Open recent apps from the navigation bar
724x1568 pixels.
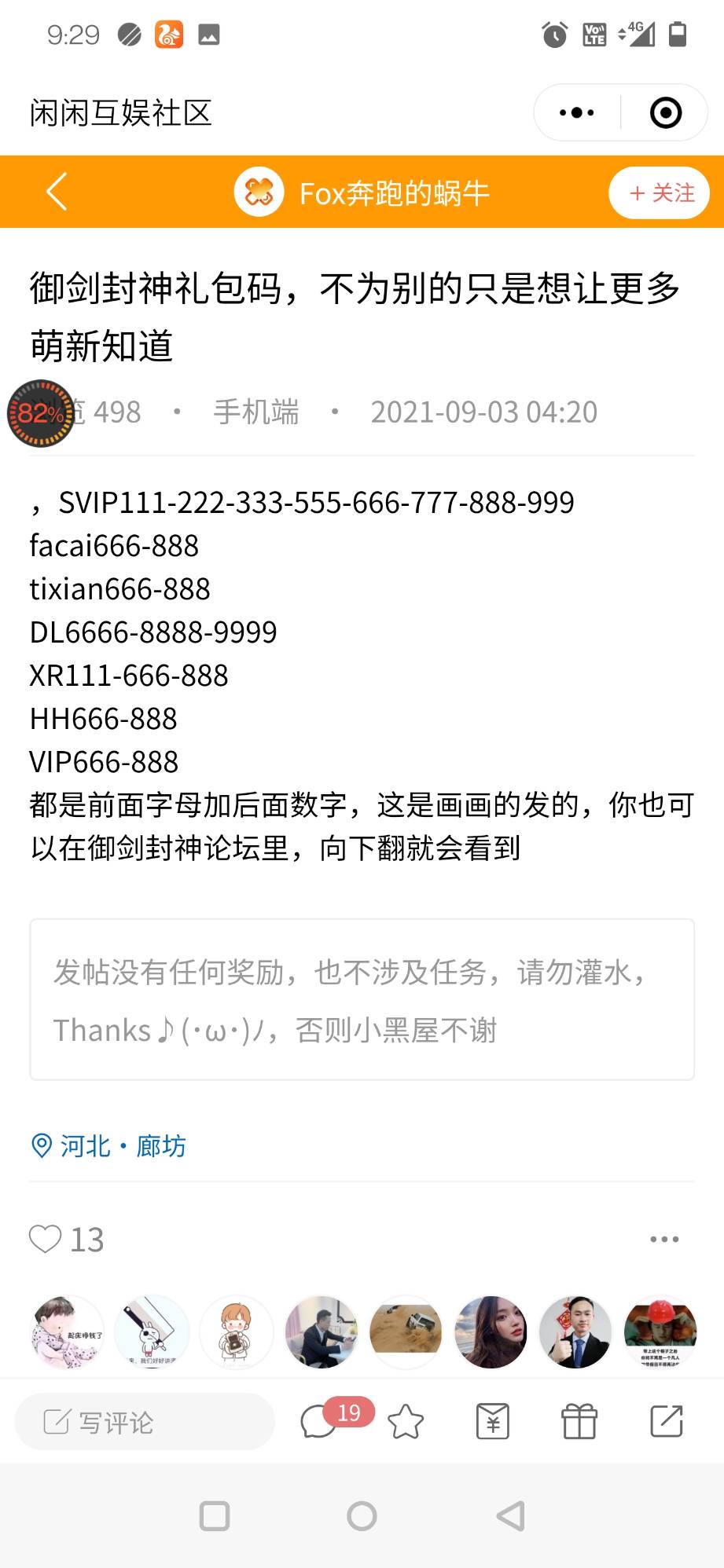215,1516
